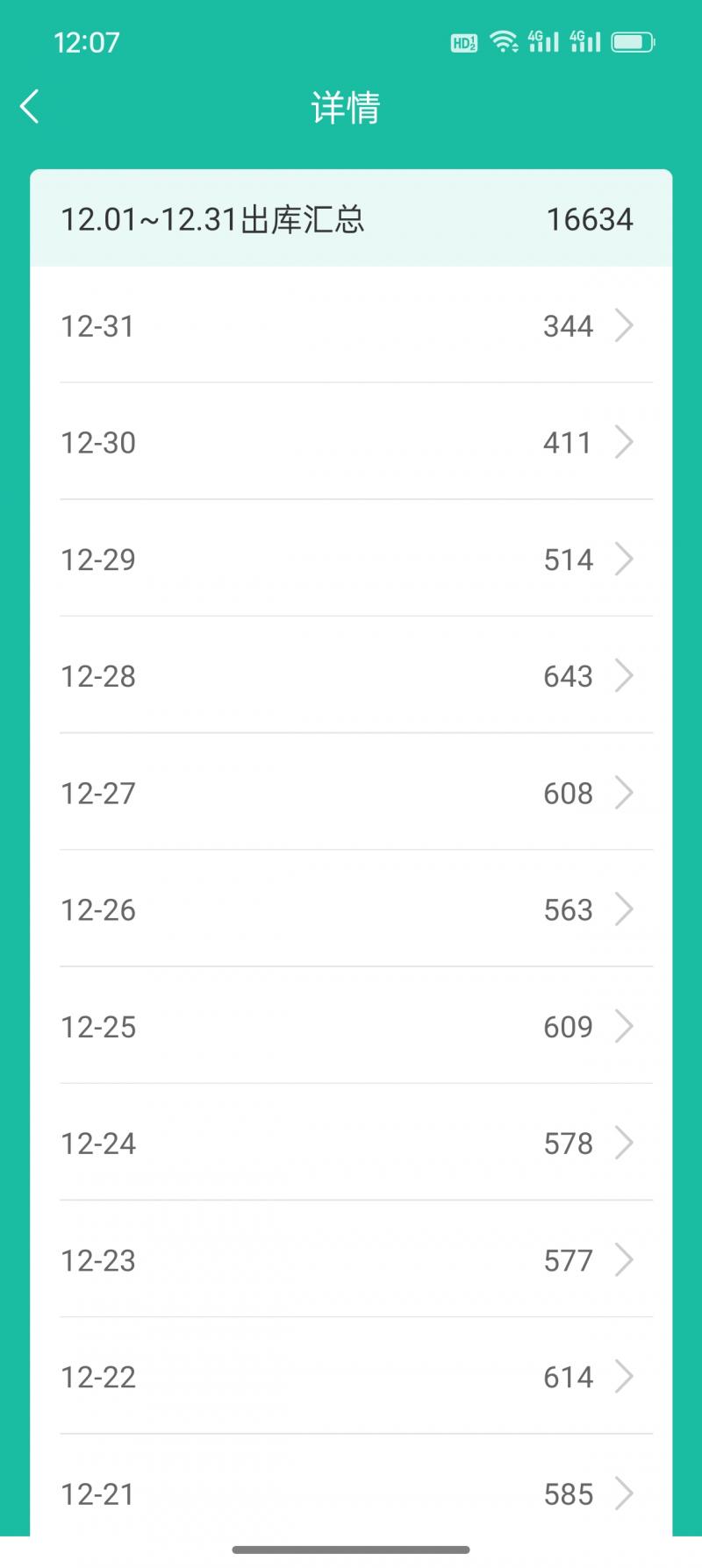Open the 12-24 entry
The height and width of the screenshot is (1568, 702).
click(351, 1143)
